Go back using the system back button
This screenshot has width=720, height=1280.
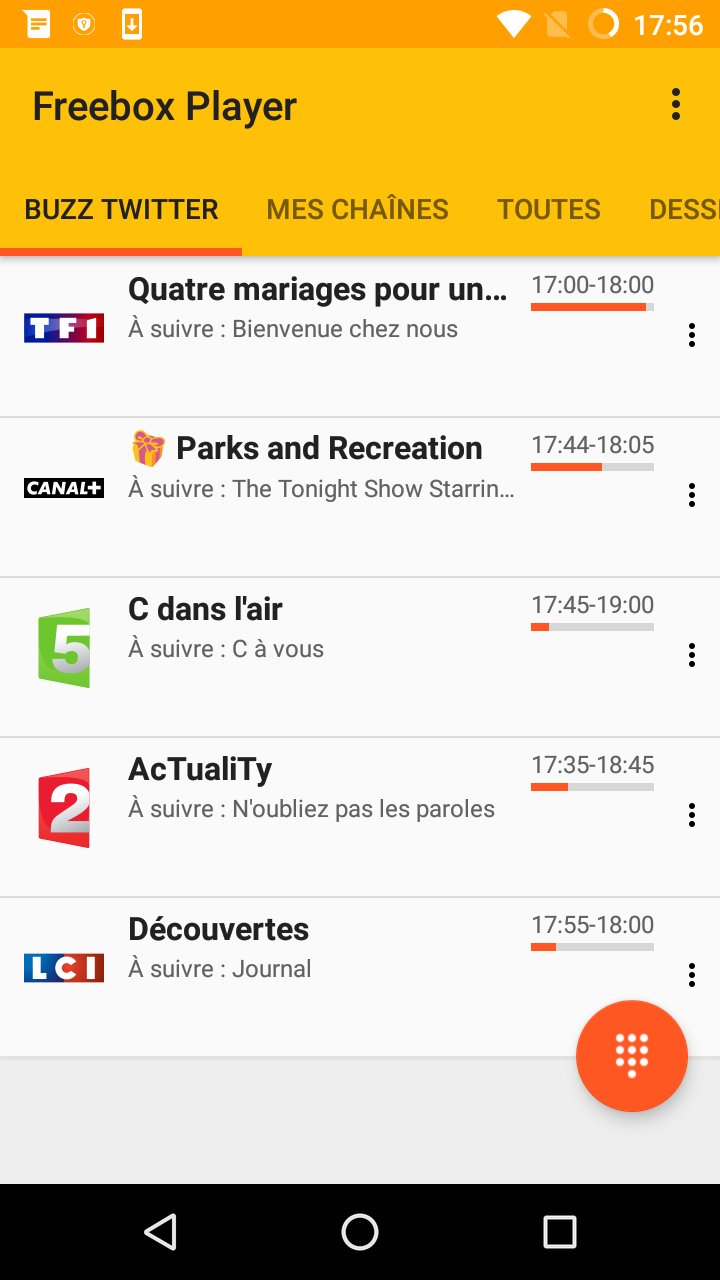point(160,1232)
